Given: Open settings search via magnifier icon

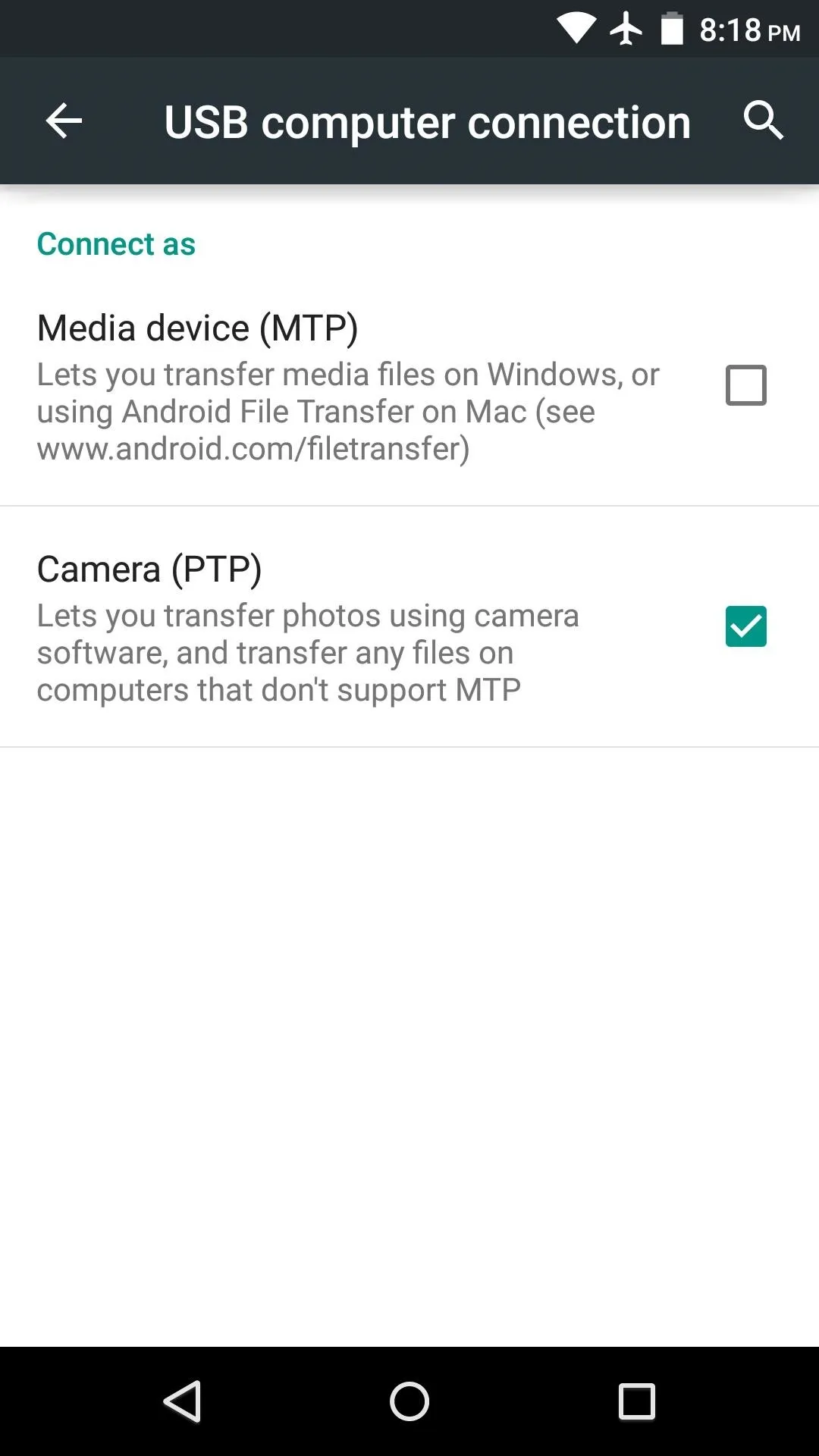Looking at the screenshot, I should coord(763,121).
